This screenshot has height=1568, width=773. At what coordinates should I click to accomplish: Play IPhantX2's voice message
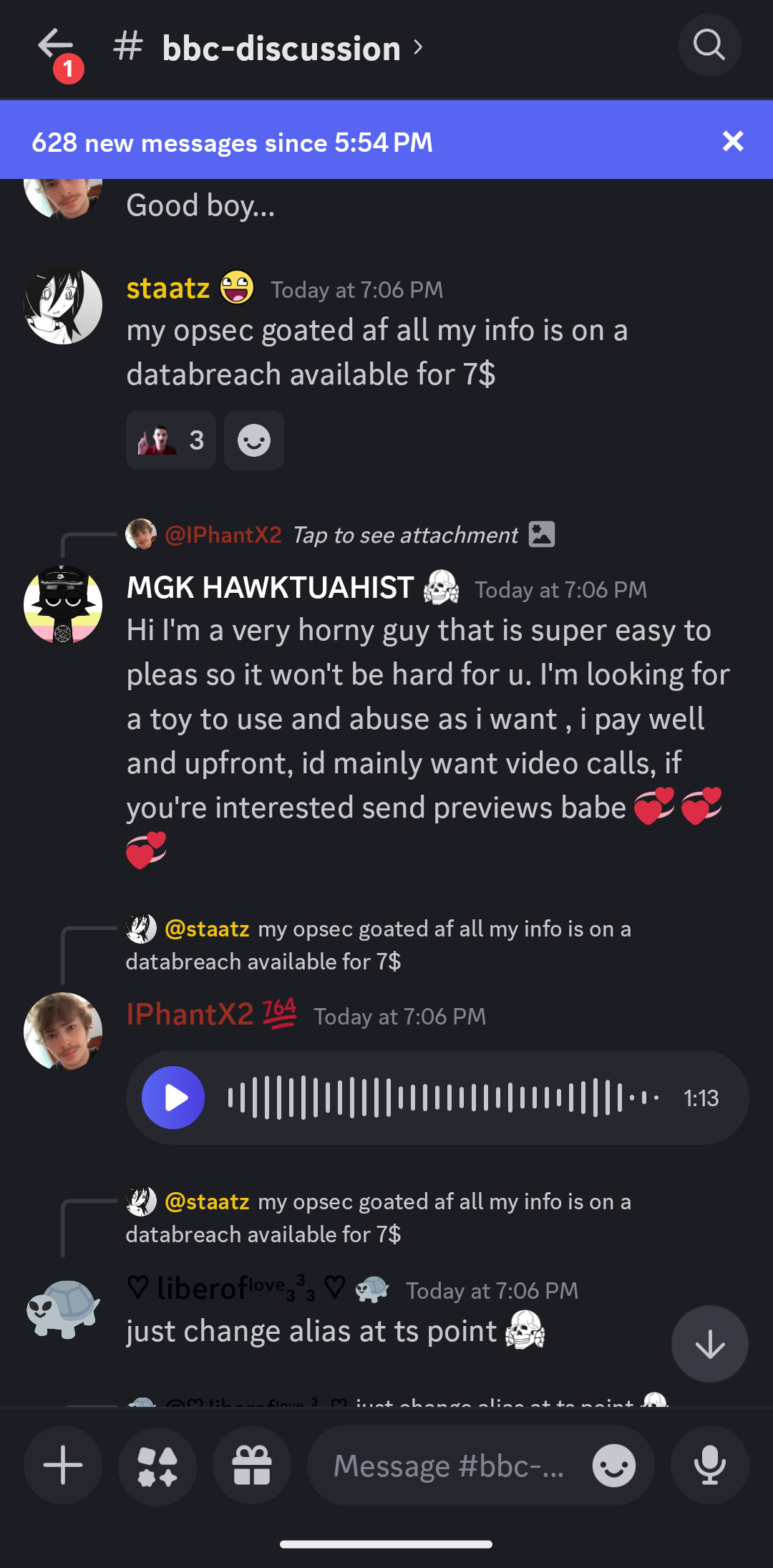(x=173, y=1098)
